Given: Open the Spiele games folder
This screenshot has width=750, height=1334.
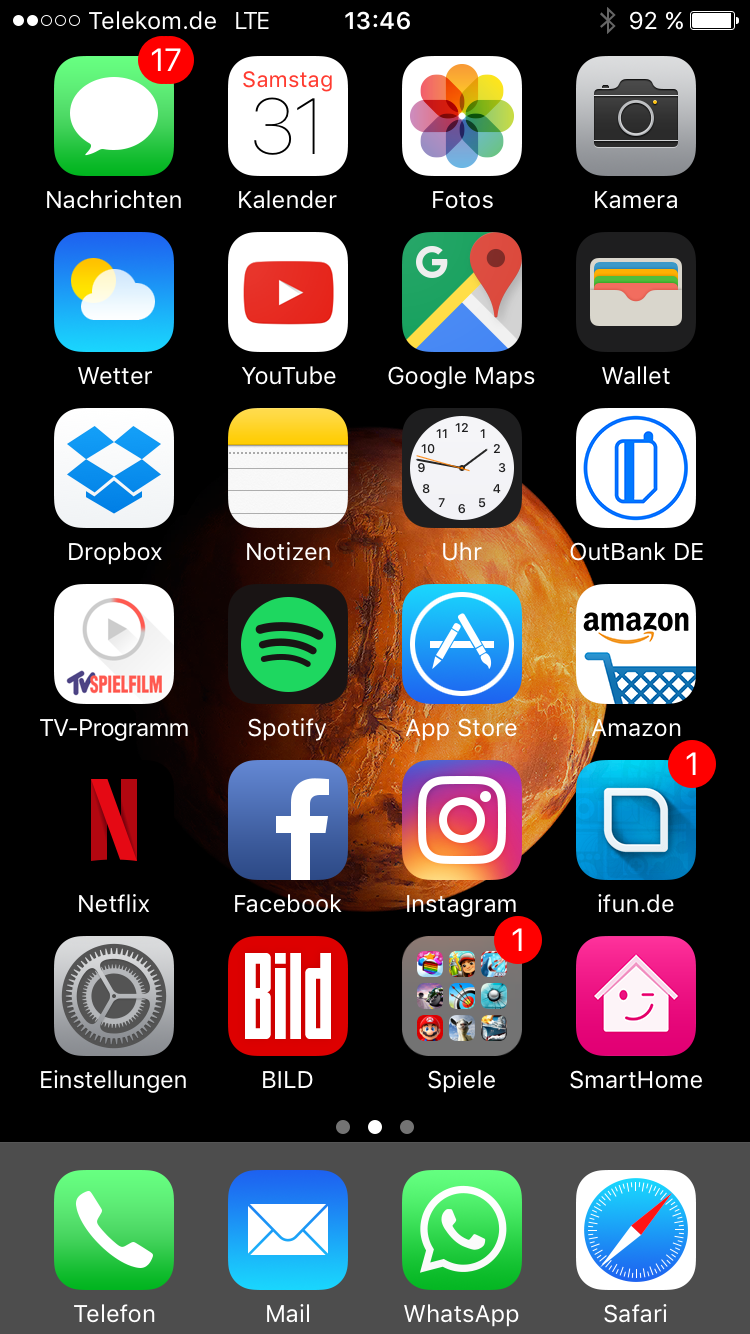Looking at the screenshot, I should 462,996.
